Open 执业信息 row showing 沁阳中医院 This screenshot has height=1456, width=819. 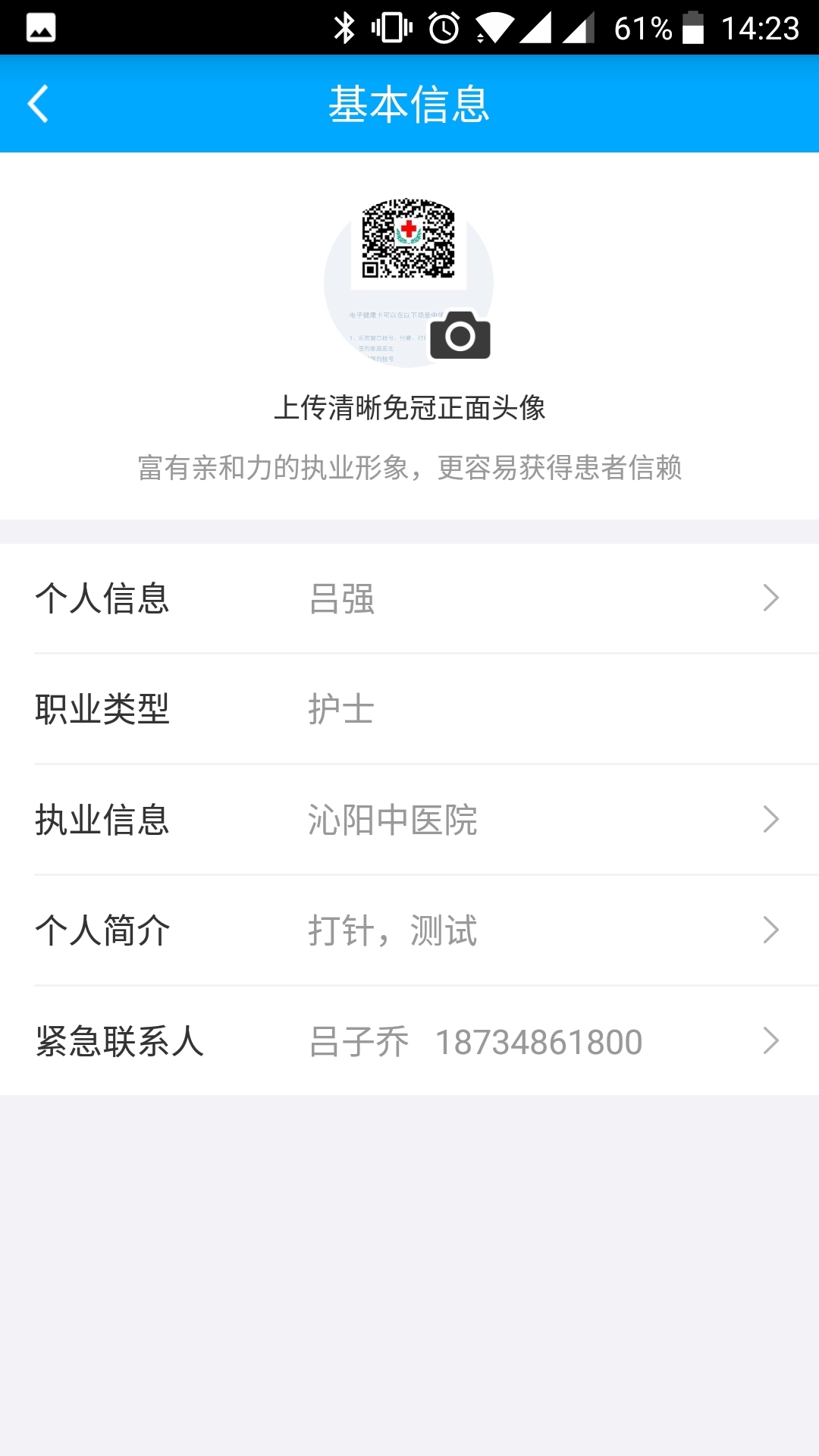(x=409, y=820)
